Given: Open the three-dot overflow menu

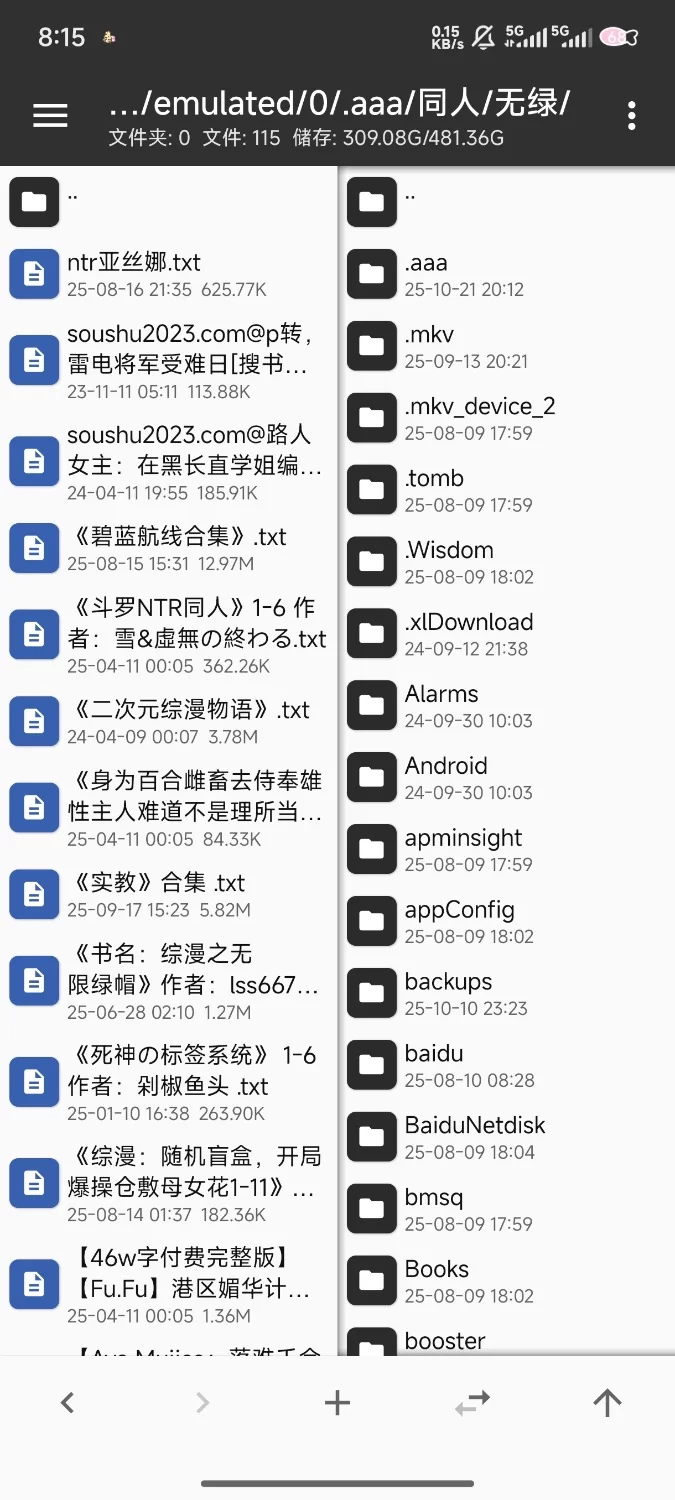Looking at the screenshot, I should pyautogui.click(x=631, y=116).
